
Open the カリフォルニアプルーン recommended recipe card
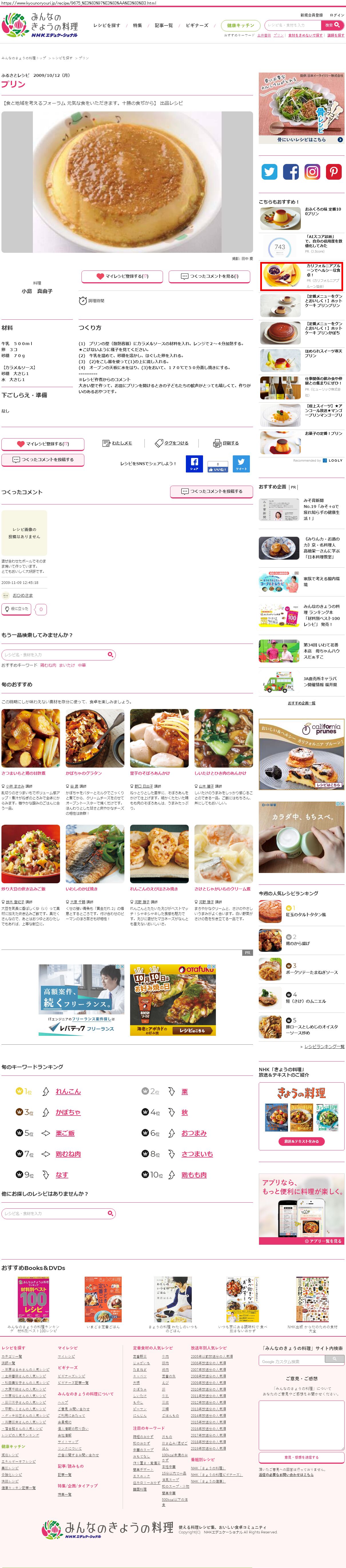[x=301, y=276]
